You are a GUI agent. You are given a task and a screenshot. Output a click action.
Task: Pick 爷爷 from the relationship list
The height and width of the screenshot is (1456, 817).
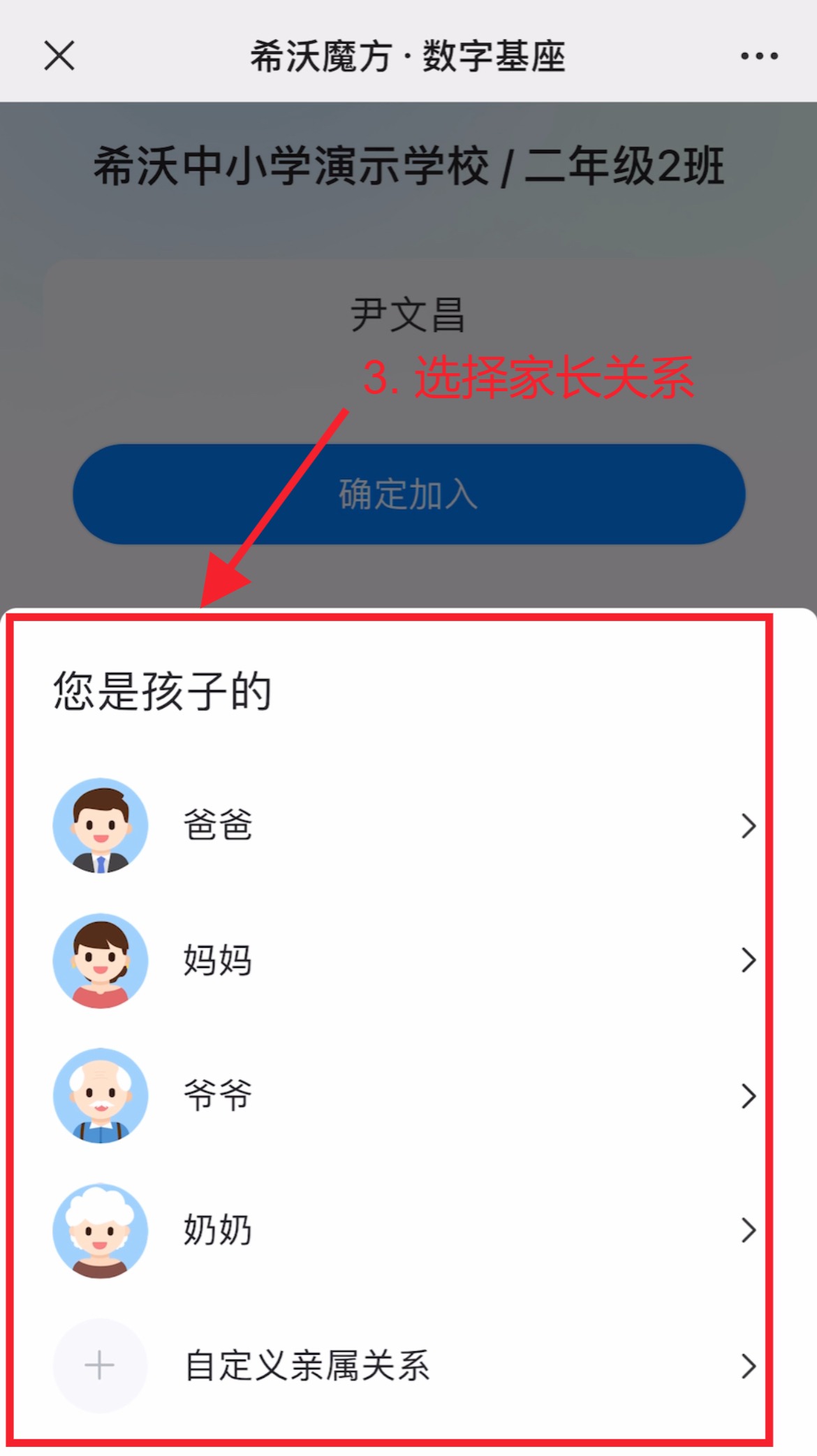405,1095
